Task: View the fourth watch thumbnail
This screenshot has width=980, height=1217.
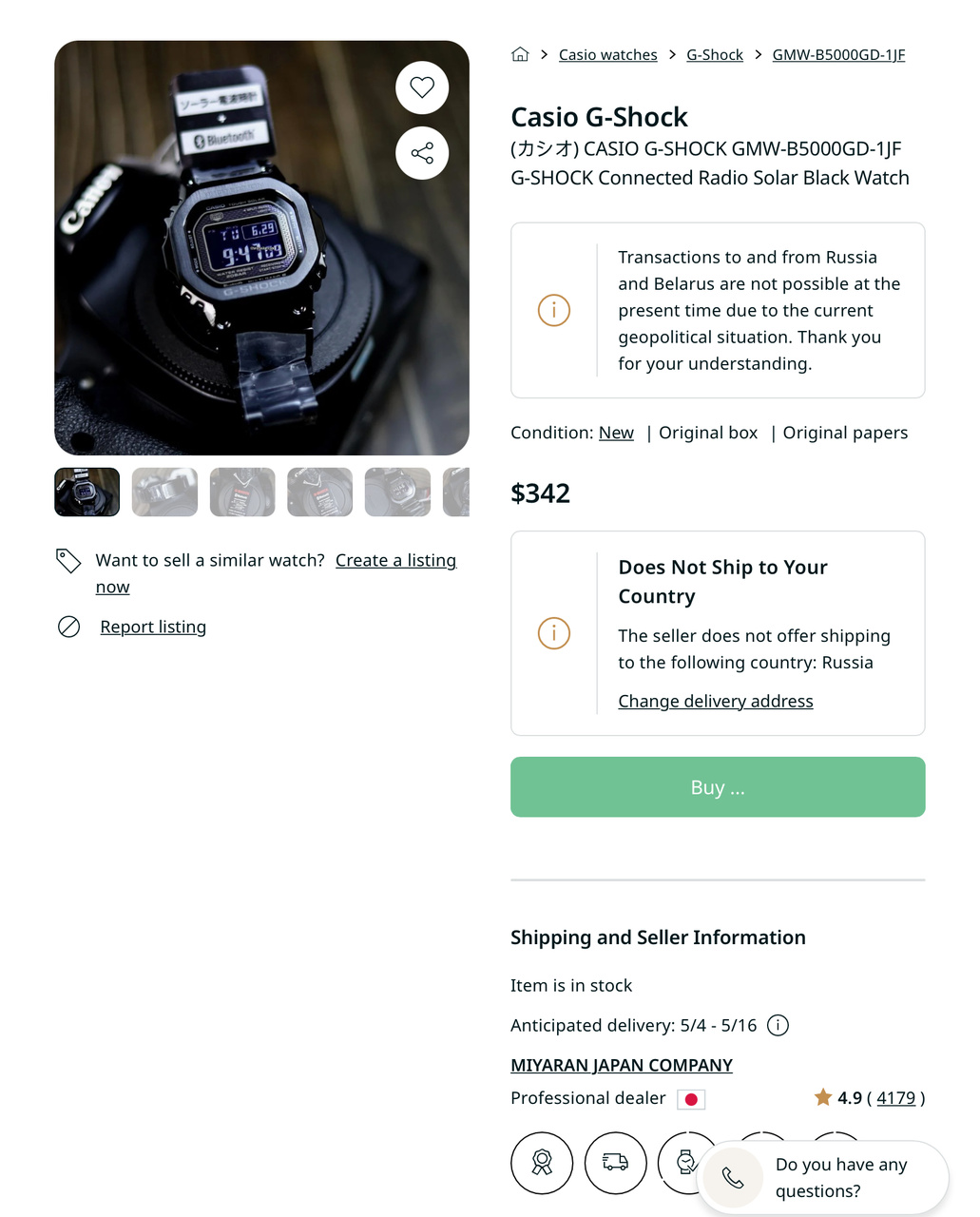Action: pos(320,493)
